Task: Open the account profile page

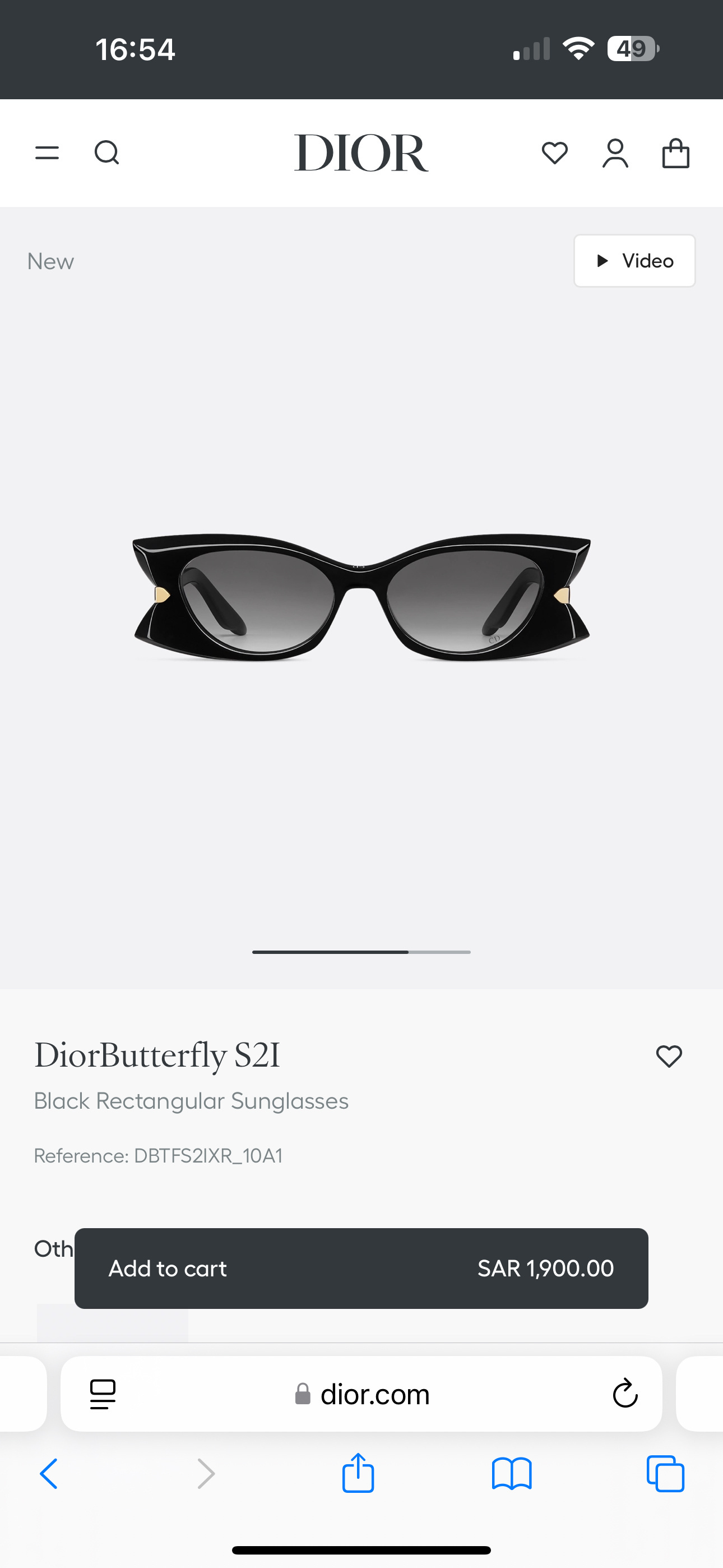Action: [x=615, y=153]
